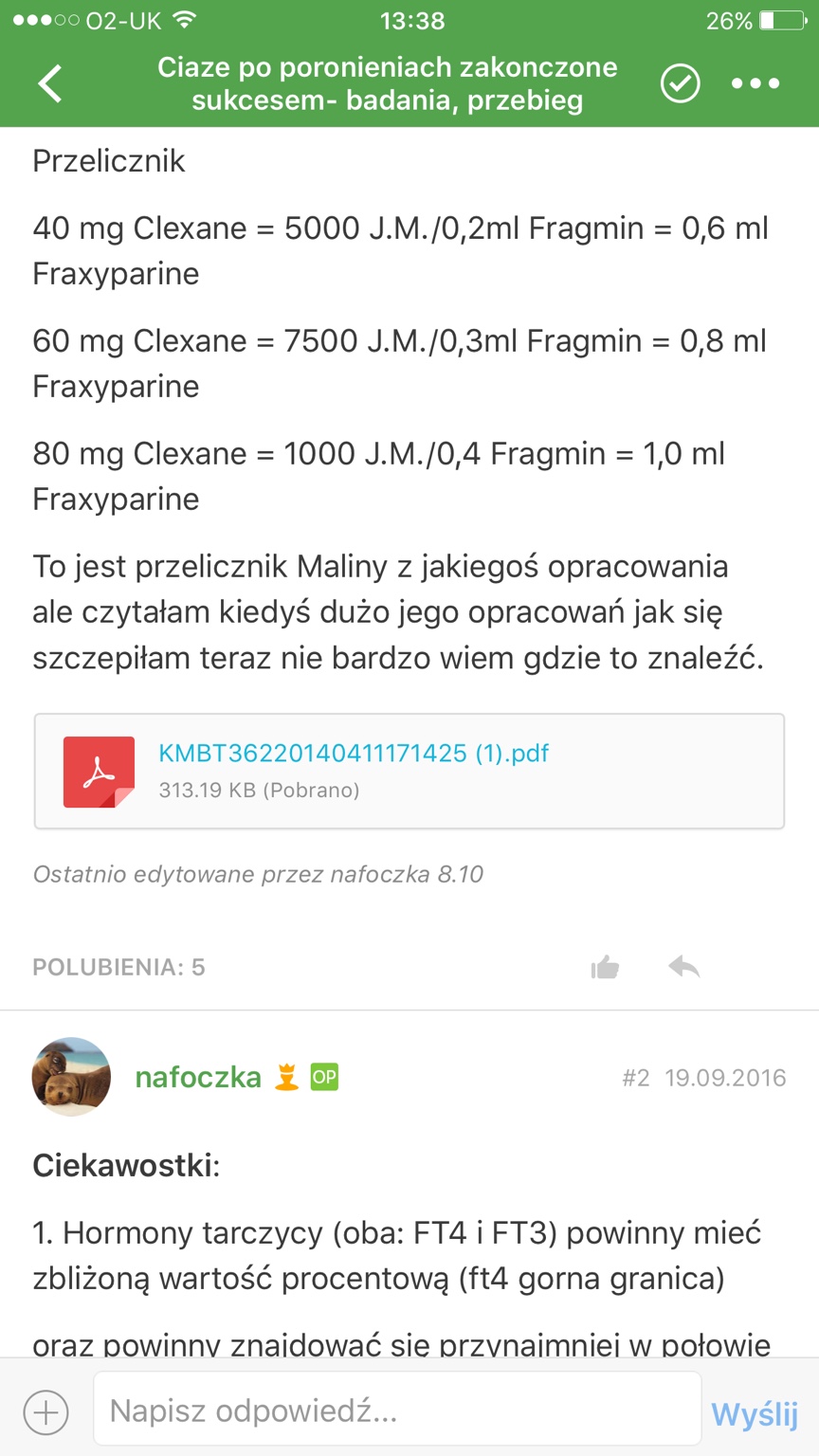Tap the plus icon to add attachment

[x=45, y=1412]
